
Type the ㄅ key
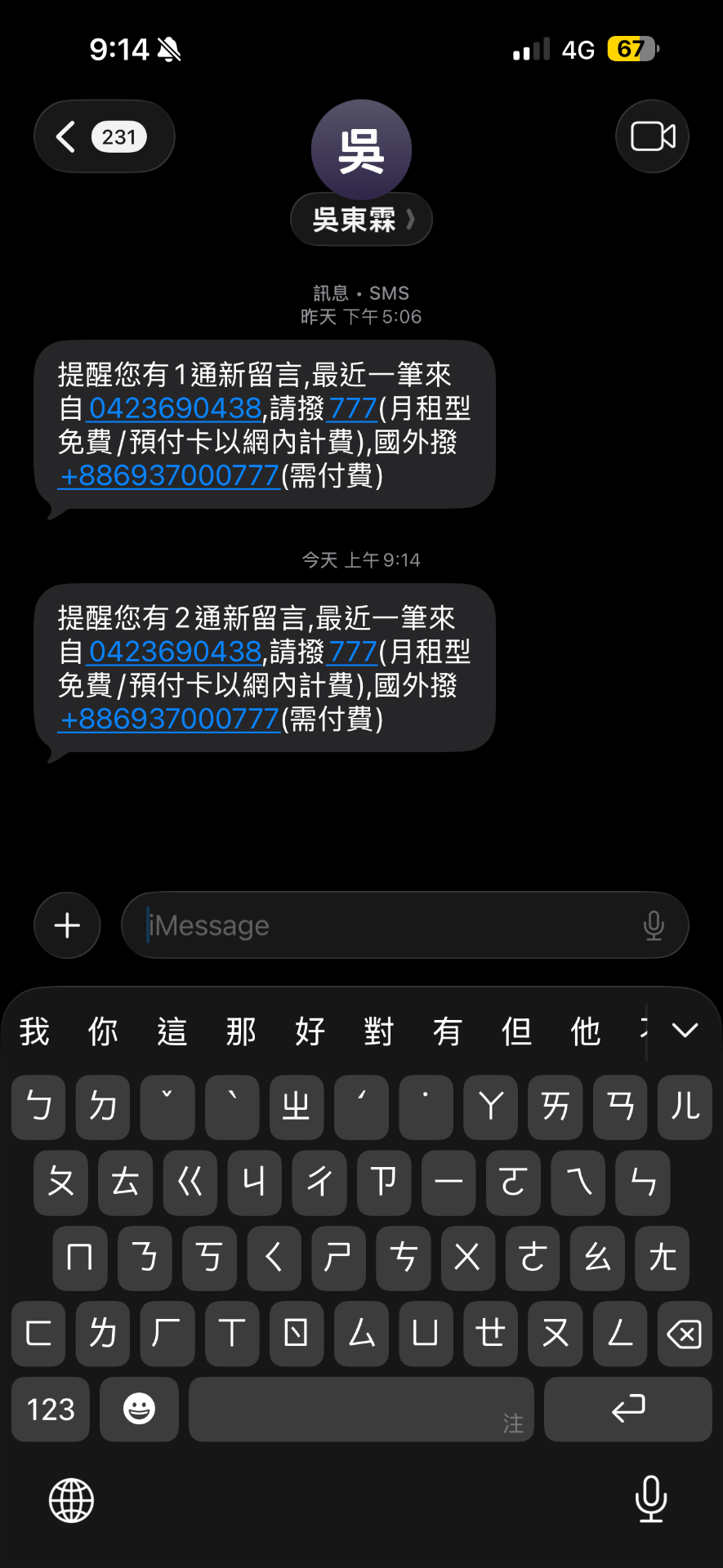[38, 1107]
